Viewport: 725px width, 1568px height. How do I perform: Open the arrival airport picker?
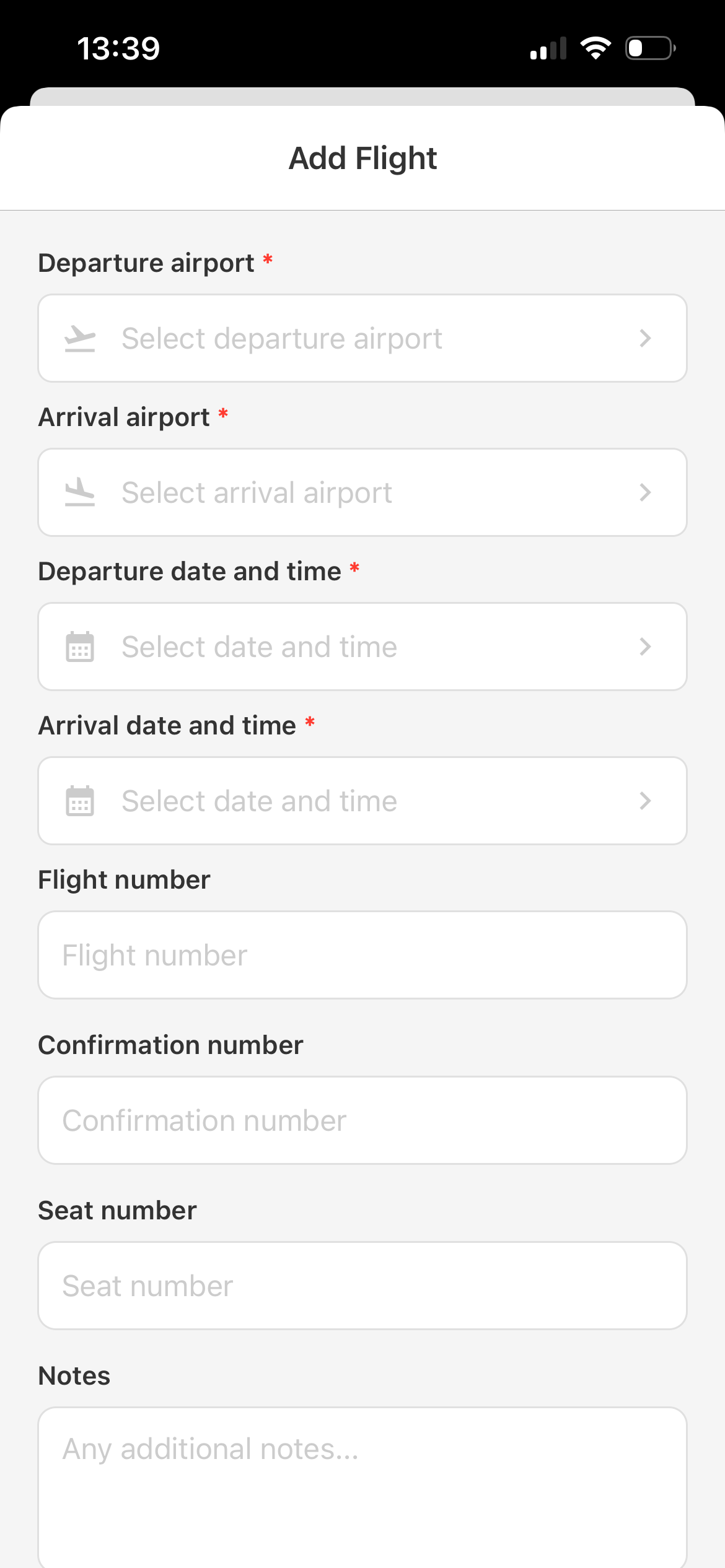point(362,492)
